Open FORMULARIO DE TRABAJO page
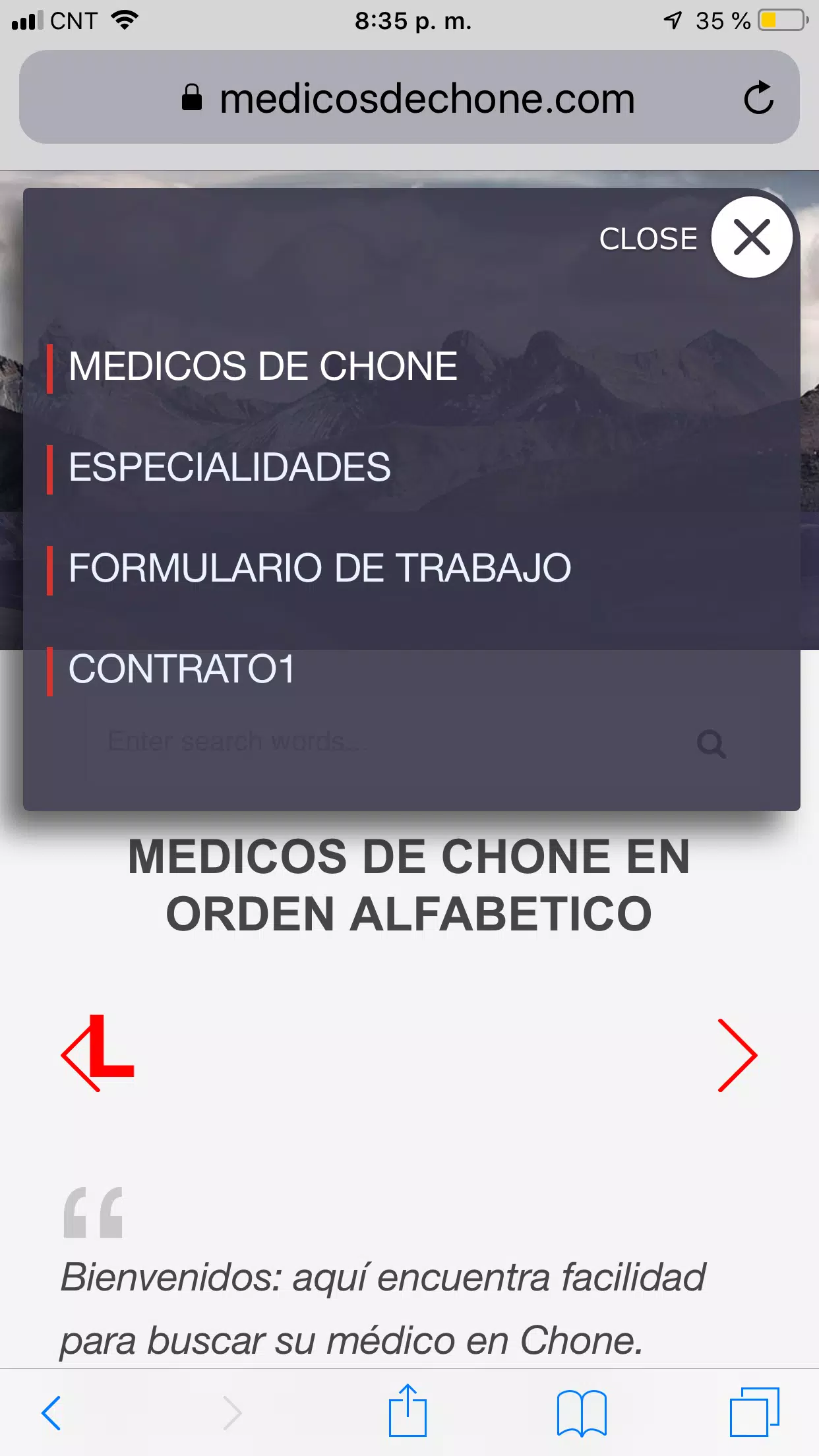This screenshot has width=819, height=1456. tap(320, 568)
